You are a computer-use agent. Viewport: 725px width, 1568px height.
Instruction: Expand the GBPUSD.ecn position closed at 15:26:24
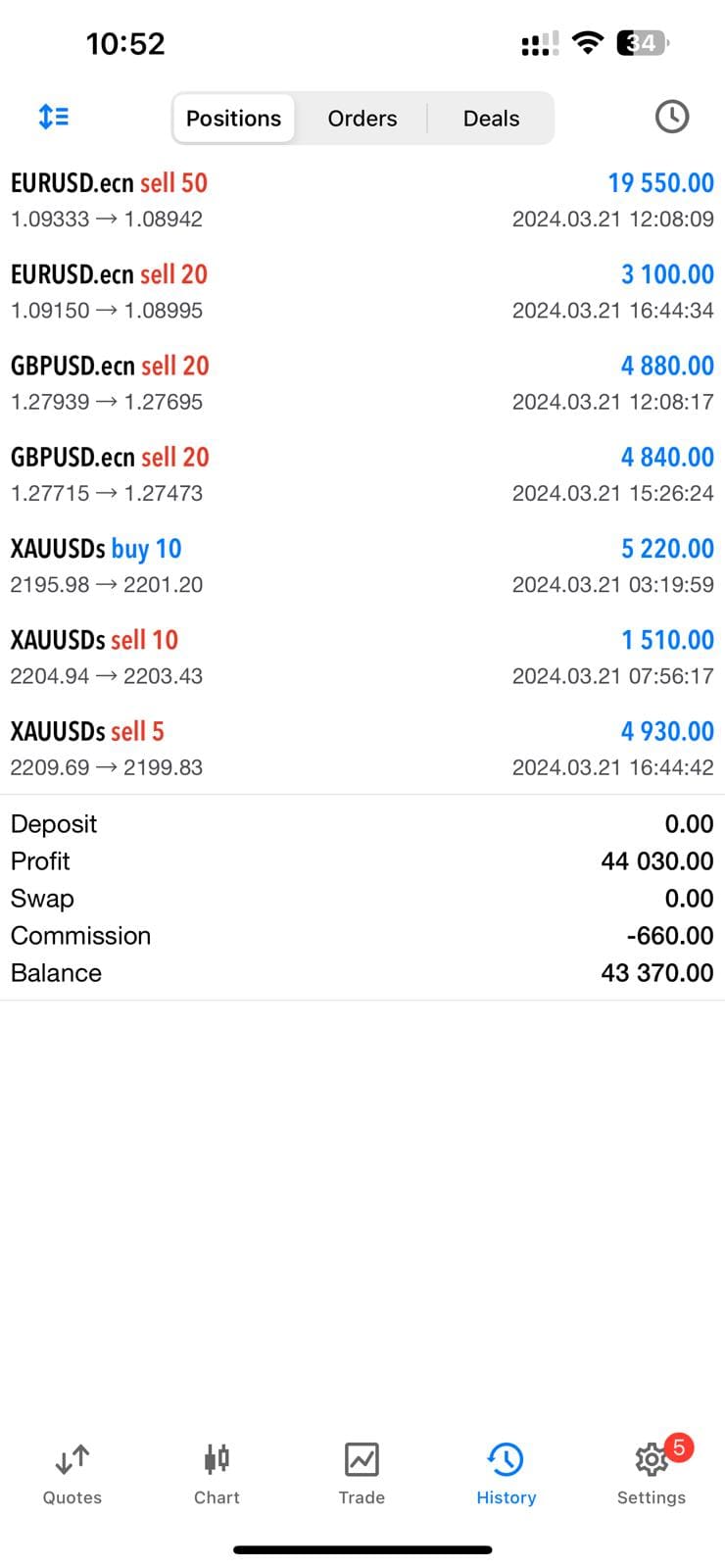coord(362,473)
